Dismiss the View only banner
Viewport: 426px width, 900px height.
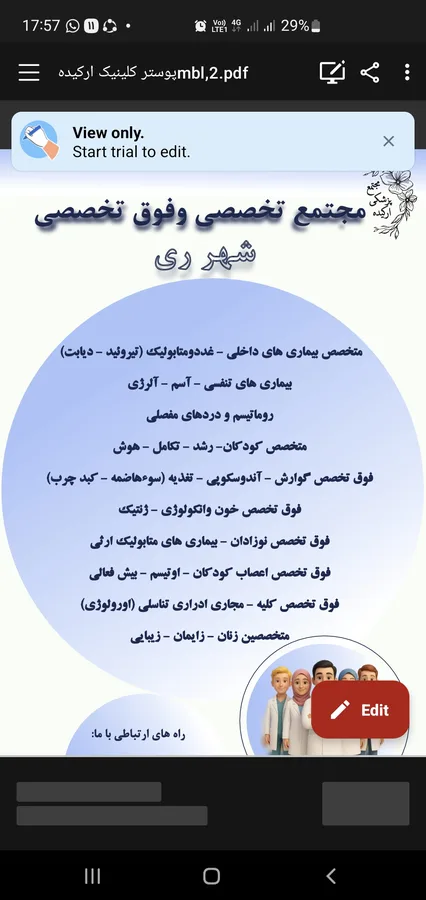(x=389, y=141)
